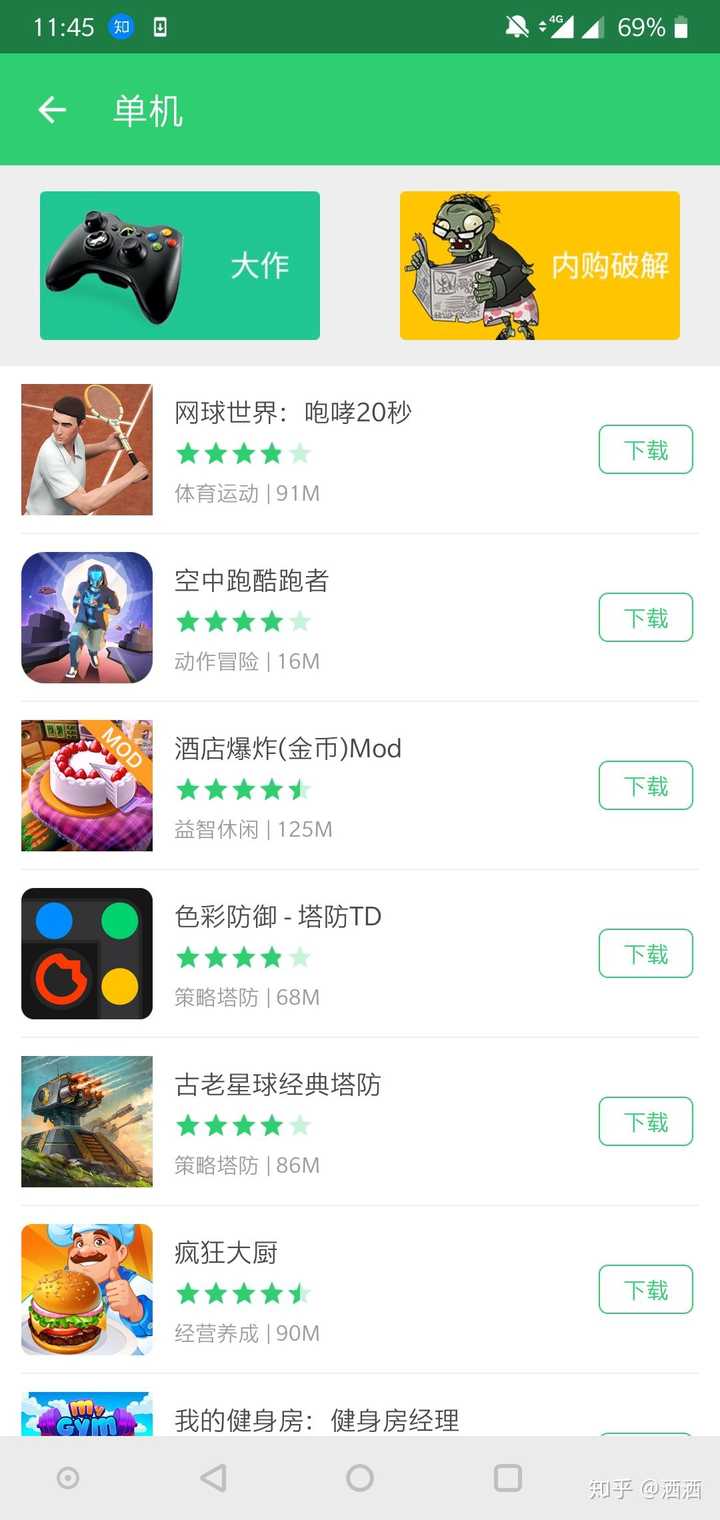Open 网球世界 game icon thumbnail
The image size is (720, 1520).
coord(86,450)
